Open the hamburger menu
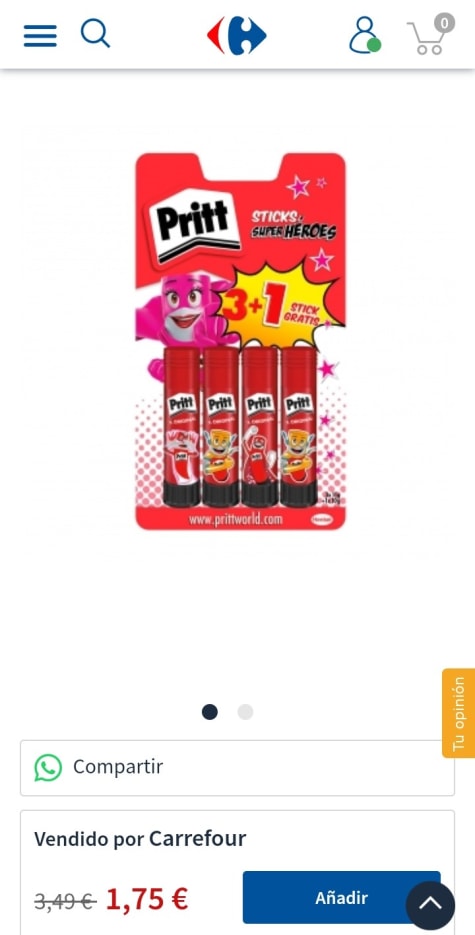 pyautogui.click(x=40, y=35)
